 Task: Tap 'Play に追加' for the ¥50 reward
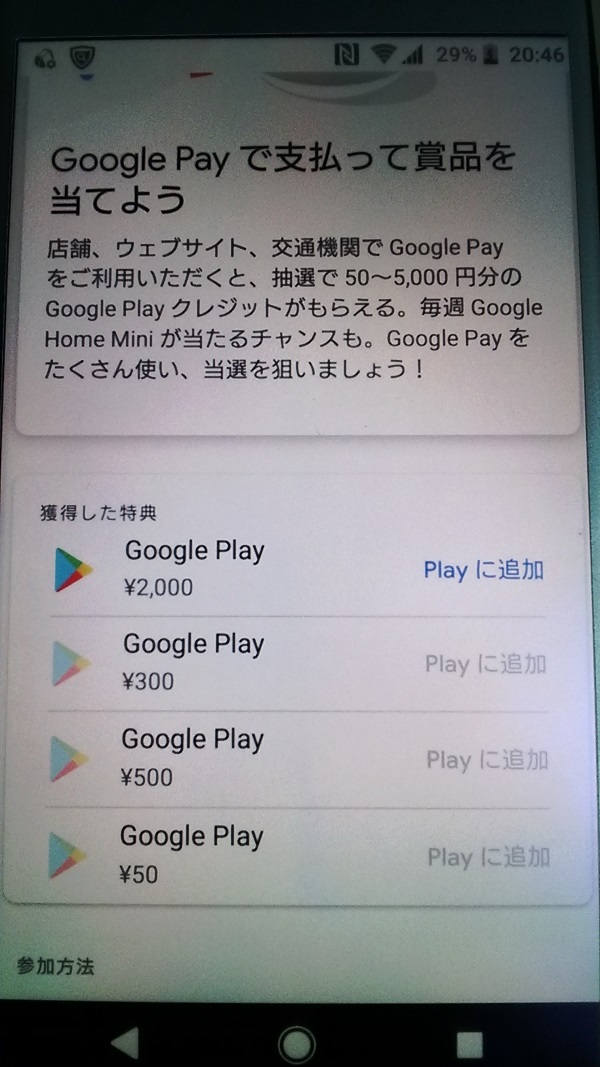pos(488,857)
